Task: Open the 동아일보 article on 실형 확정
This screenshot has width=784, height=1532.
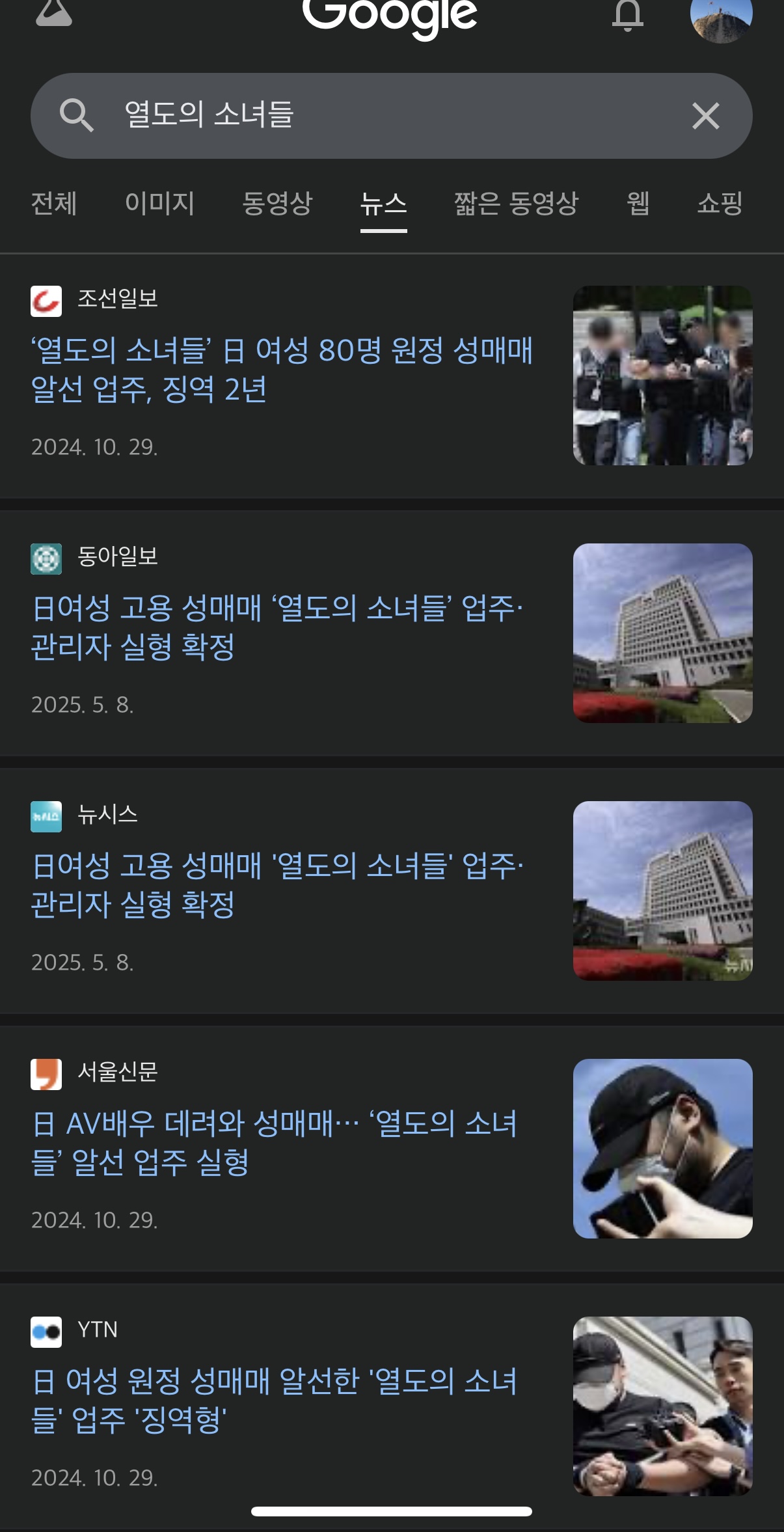Action: [277, 627]
